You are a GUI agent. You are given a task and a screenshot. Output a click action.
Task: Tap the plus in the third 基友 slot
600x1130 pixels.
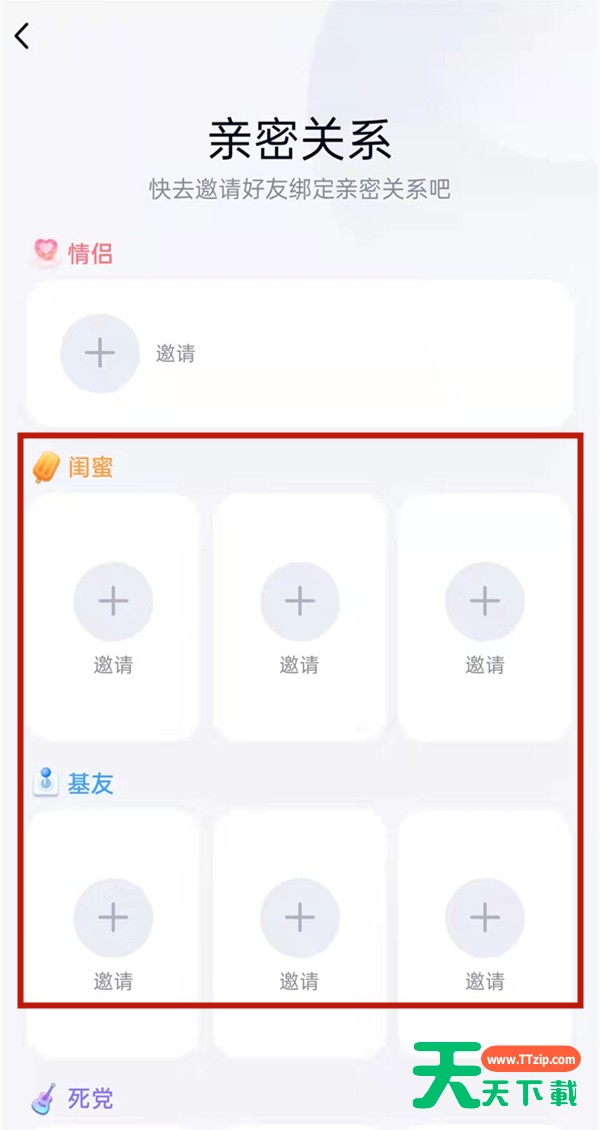pos(485,918)
